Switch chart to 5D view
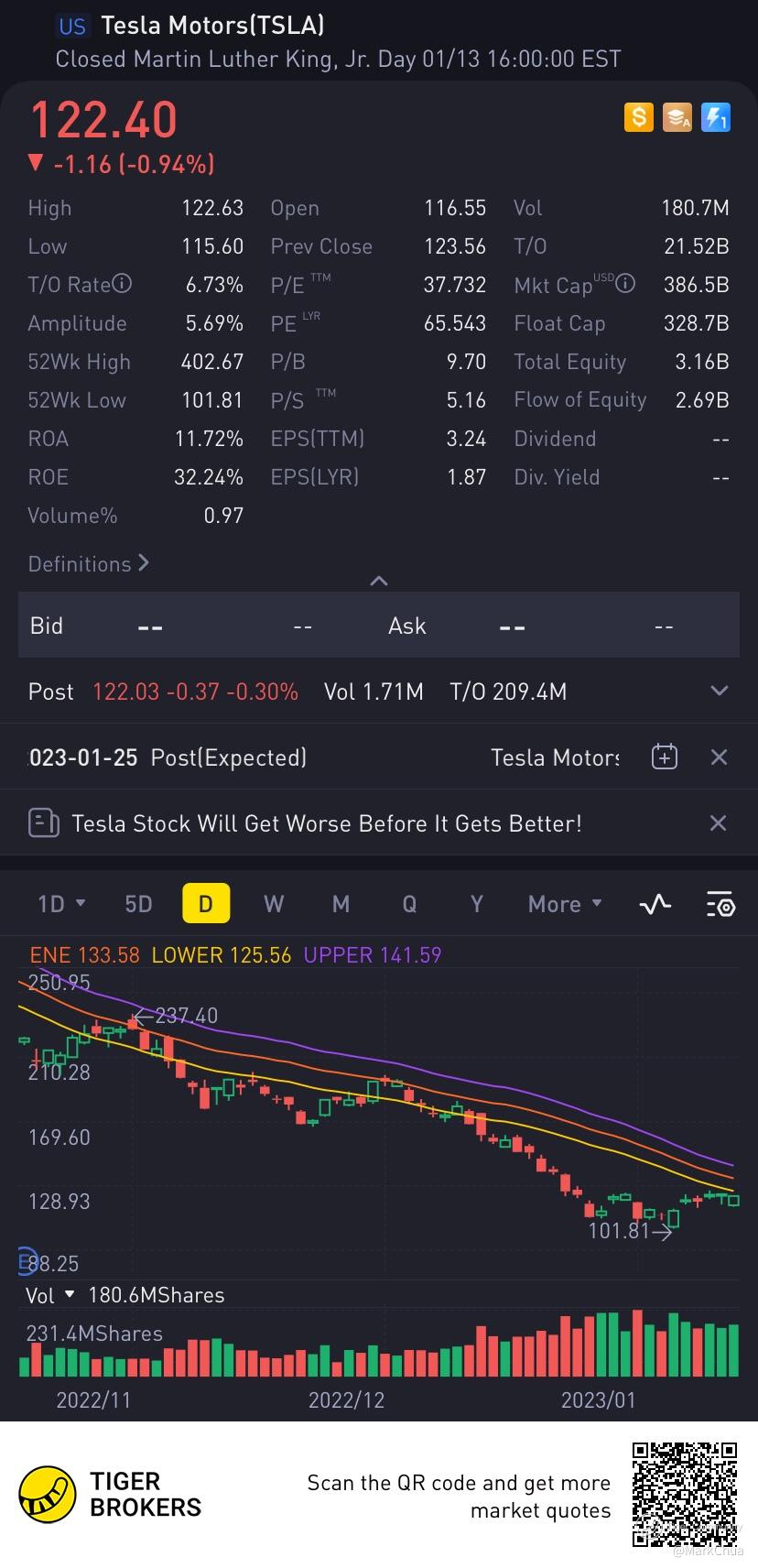758x1568 pixels. coord(138,904)
